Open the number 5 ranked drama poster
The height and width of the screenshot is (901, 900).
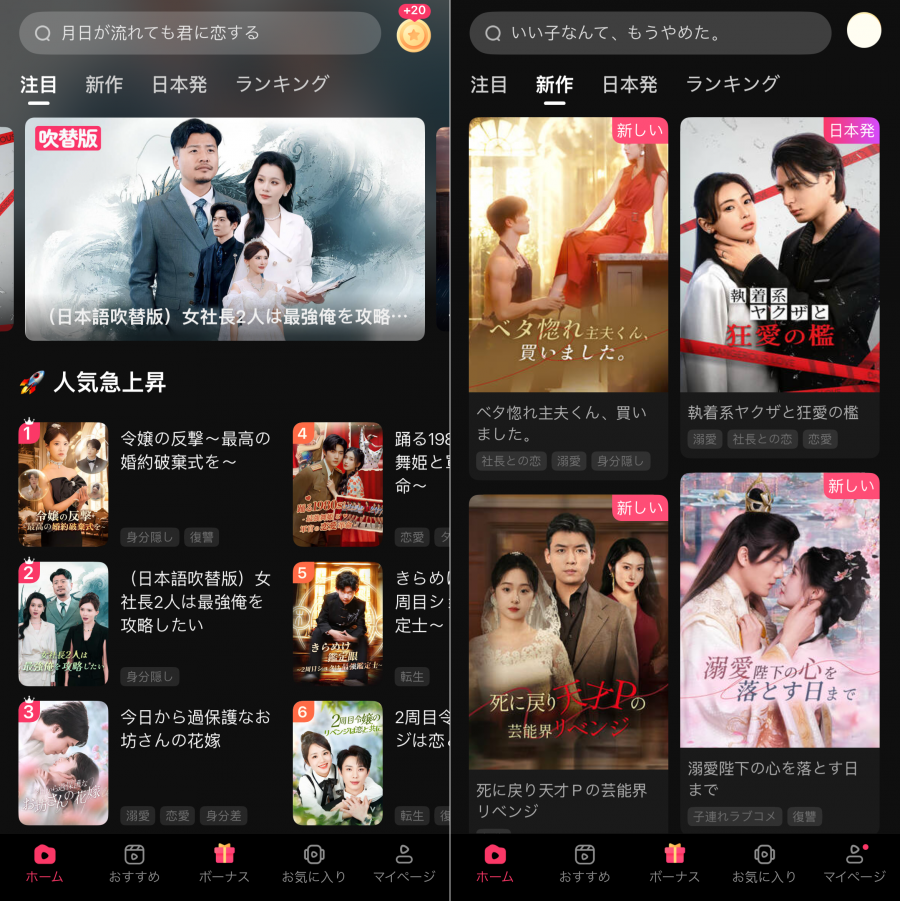(x=337, y=624)
